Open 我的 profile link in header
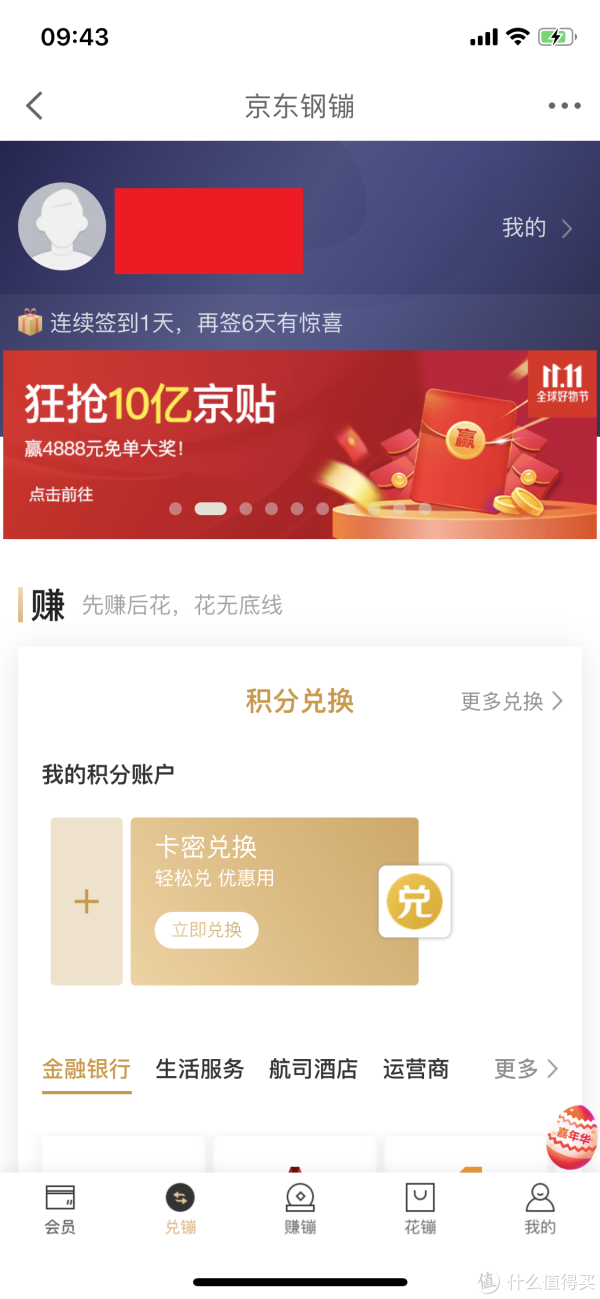600x1299 pixels. coord(537,228)
